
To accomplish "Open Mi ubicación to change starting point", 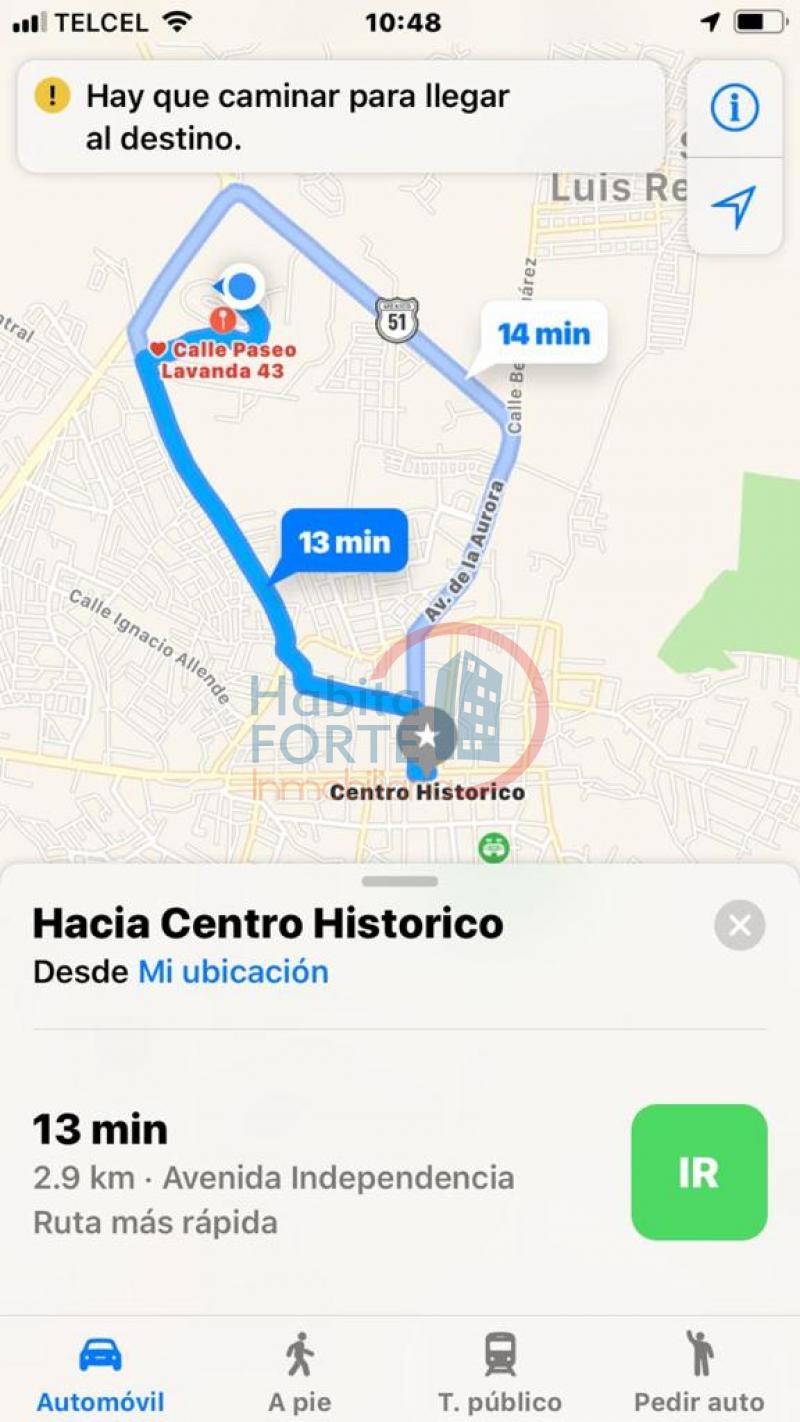I will tap(232, 971).
